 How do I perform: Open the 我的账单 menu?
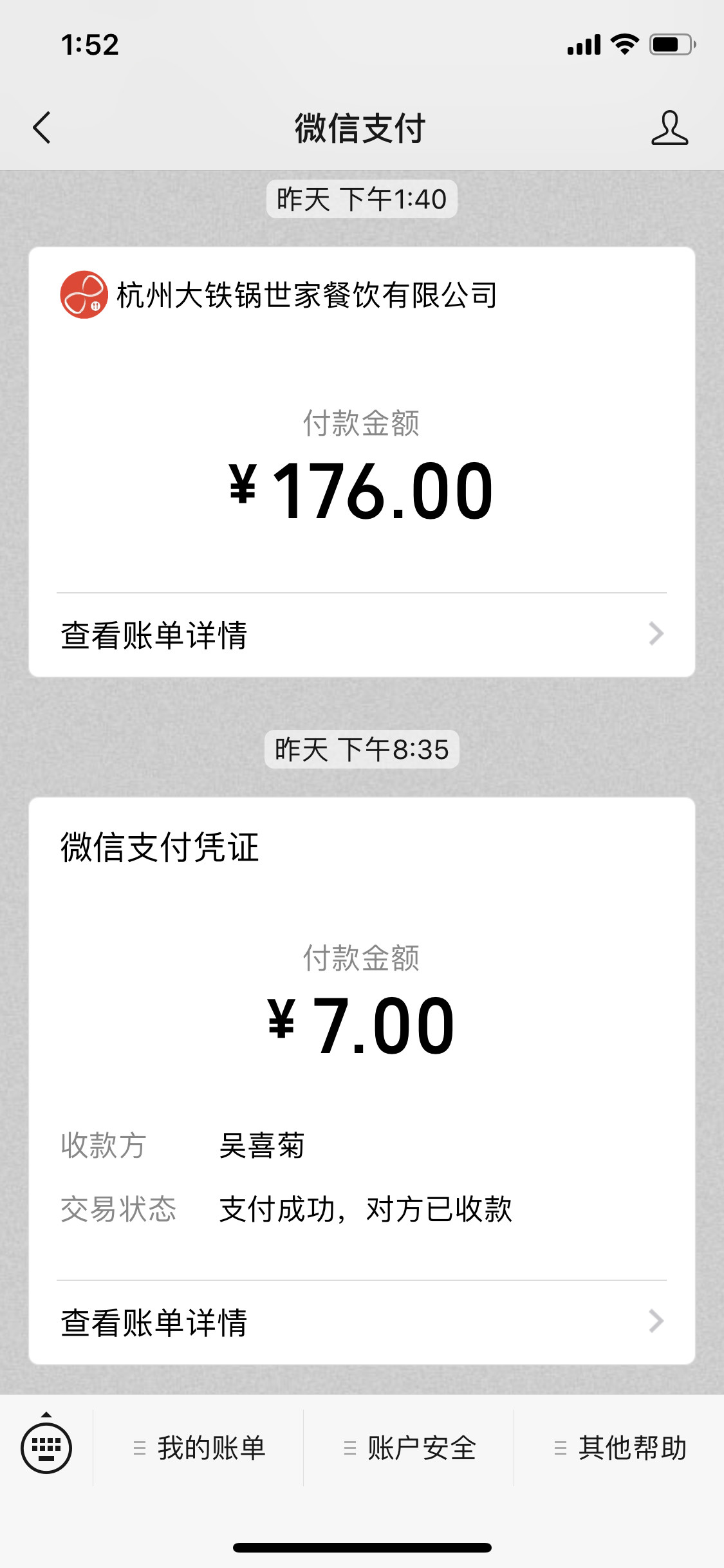pyautogui.click(x=198, y=1448)
